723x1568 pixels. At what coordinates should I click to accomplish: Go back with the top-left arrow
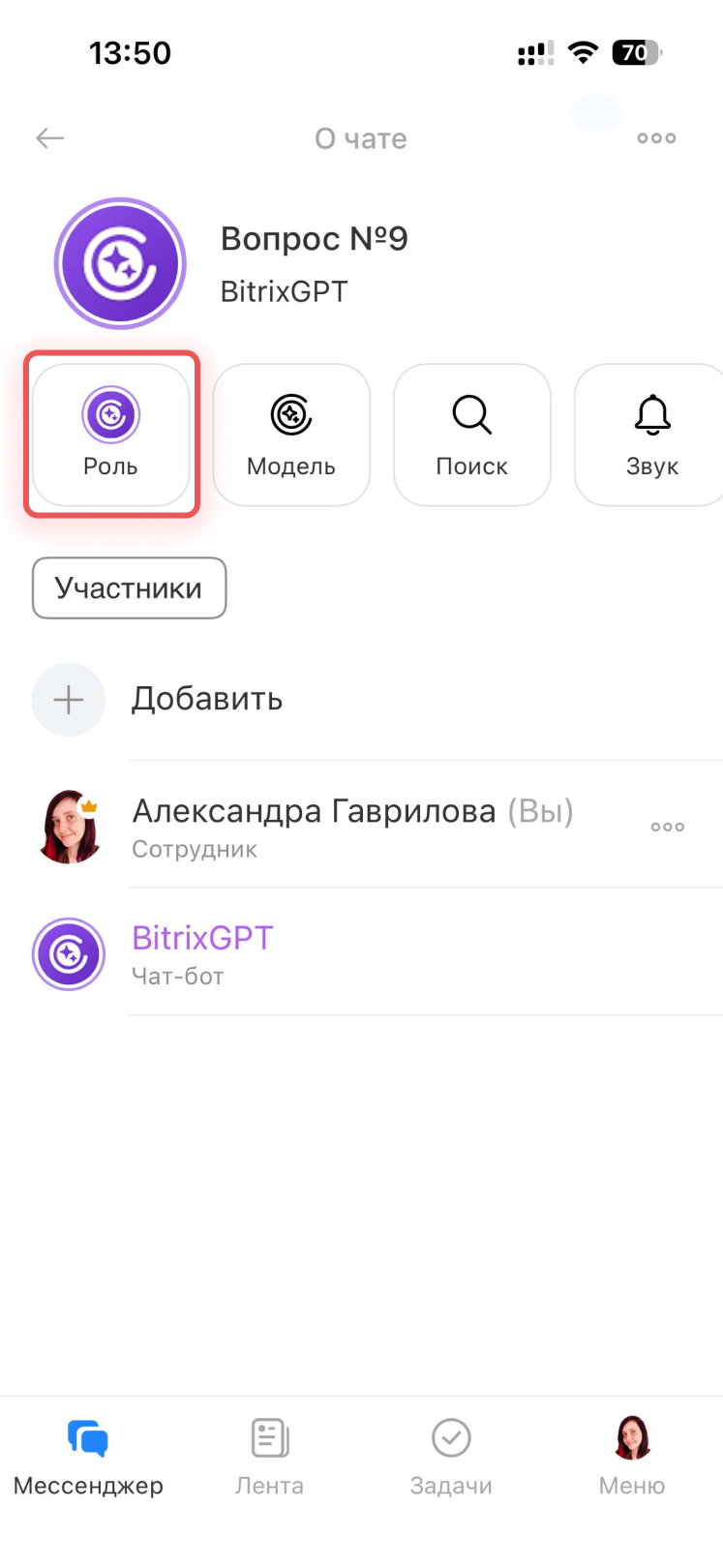coord(50,138)
